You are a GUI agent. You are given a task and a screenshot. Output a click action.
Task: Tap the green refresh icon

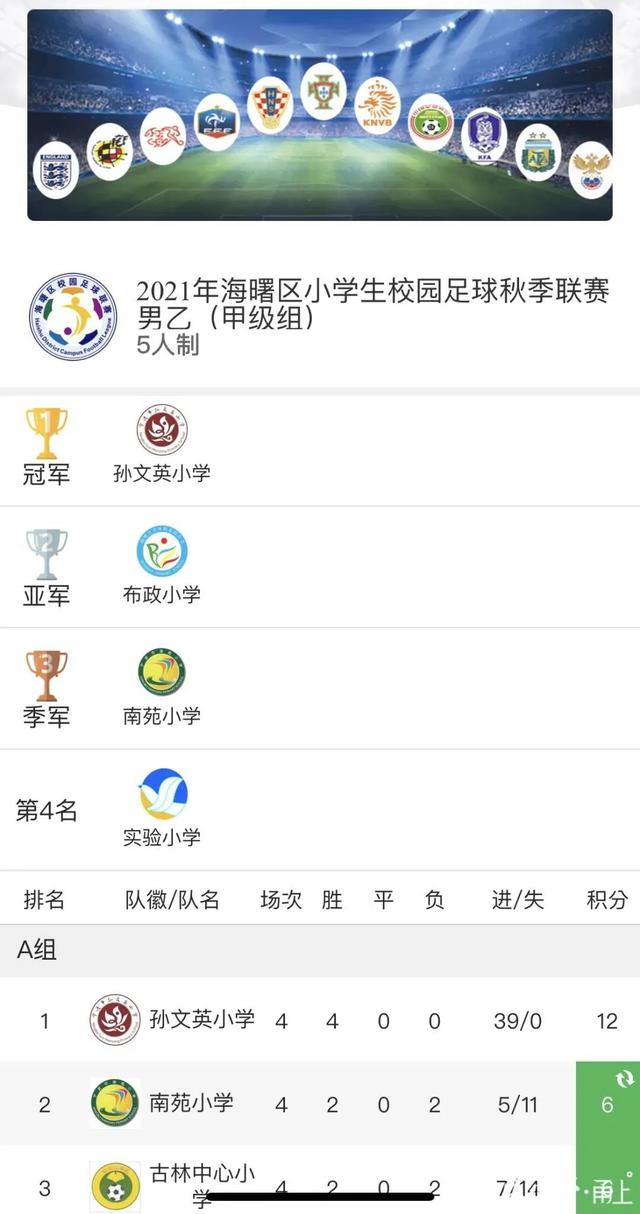(625, 1079)
